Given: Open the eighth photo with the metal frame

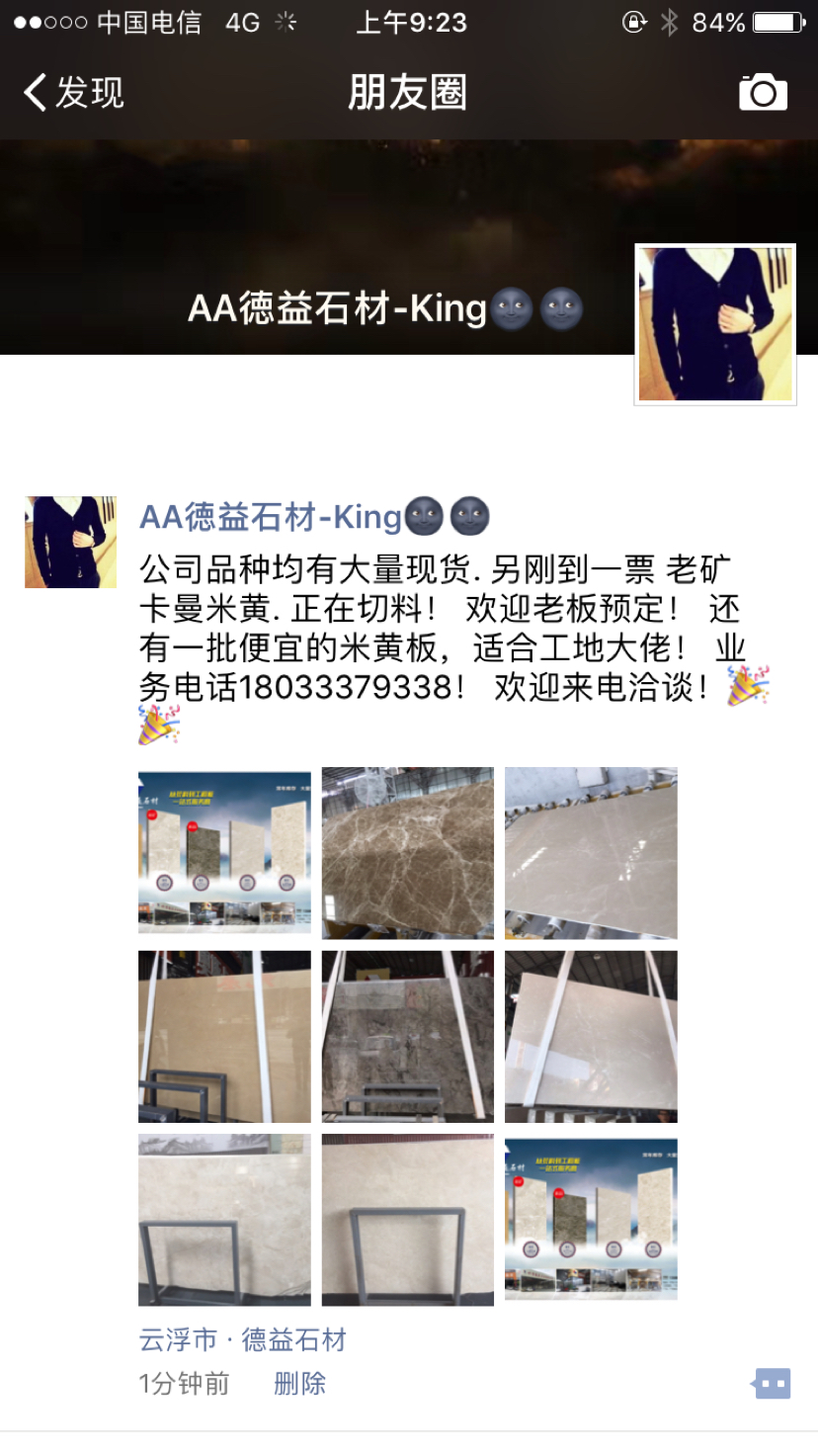Looking at the screenshot, I should (x=407, y=1220).
